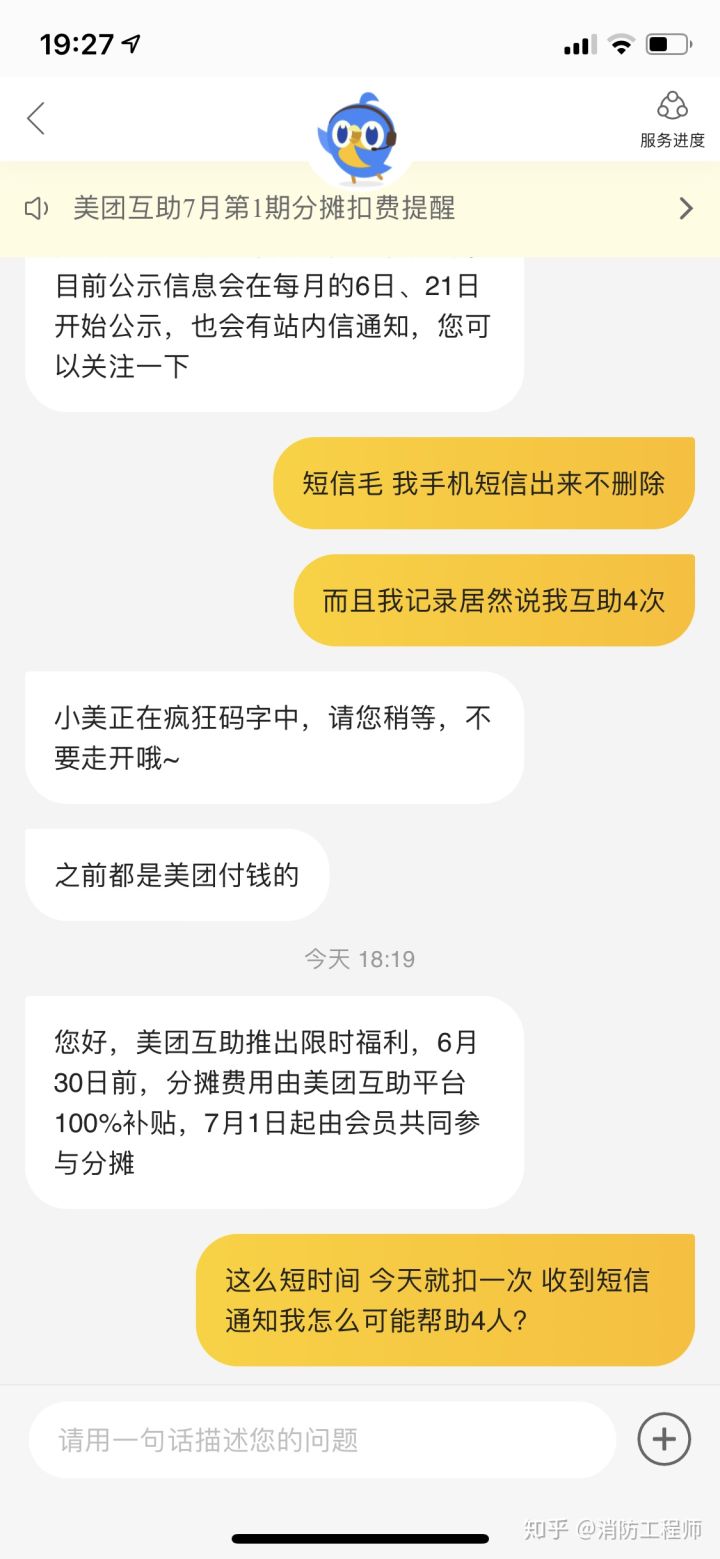Tap the 小美正在疯狂码字中 message bubble
Viewport: 720px width, 1559px height.
click(x=270, y=736)
